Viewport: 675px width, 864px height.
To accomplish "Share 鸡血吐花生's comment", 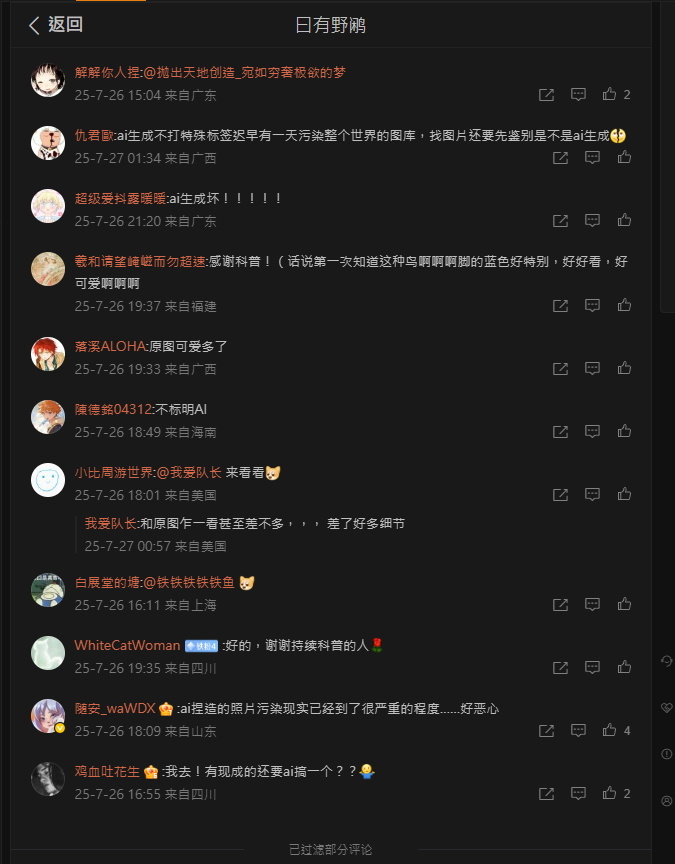I will tap(546, 794).
